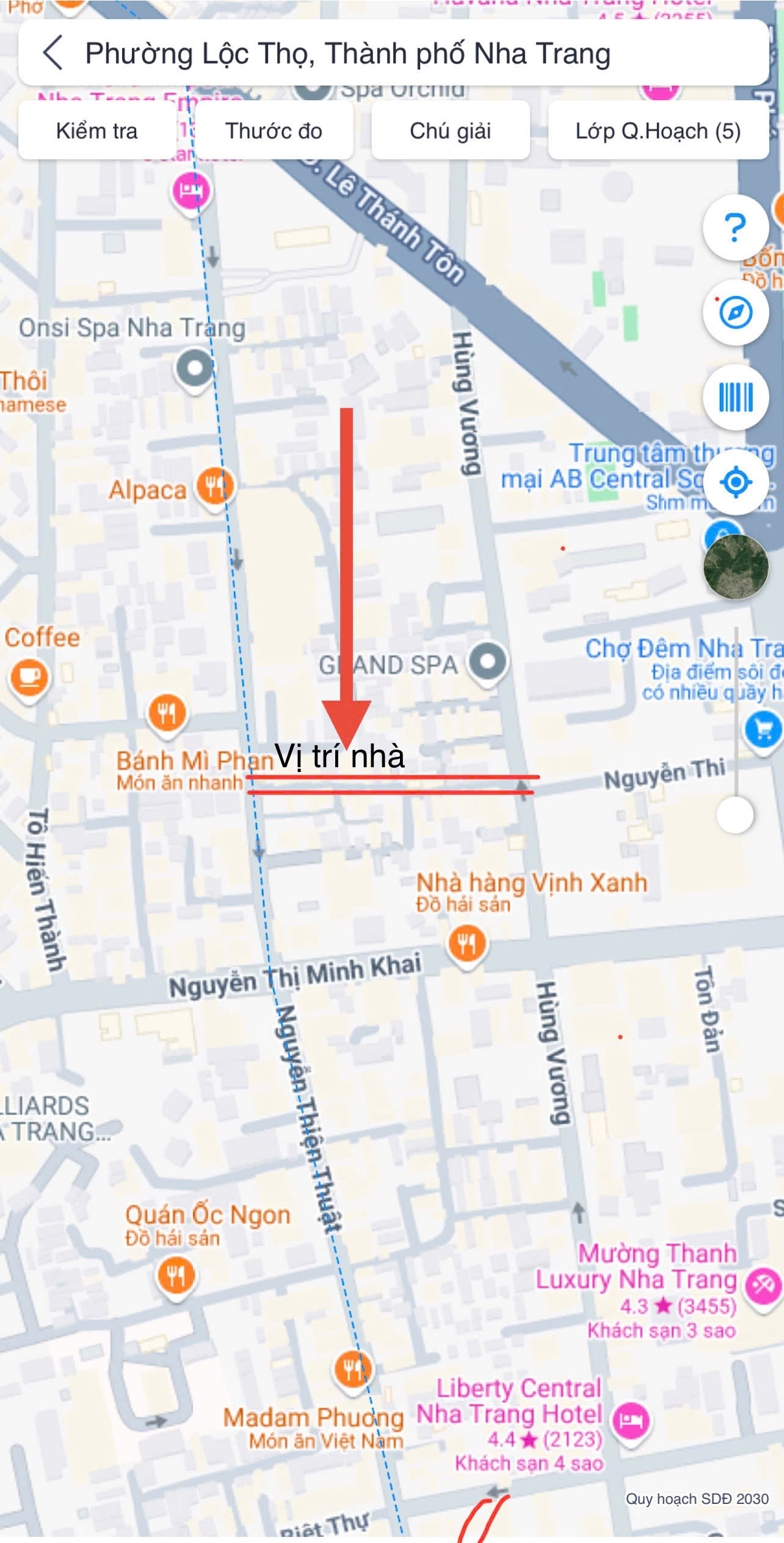This screenshot has height=1543, width=784.
Task: Open the question mark help button
Action: (x=735, y=228)
